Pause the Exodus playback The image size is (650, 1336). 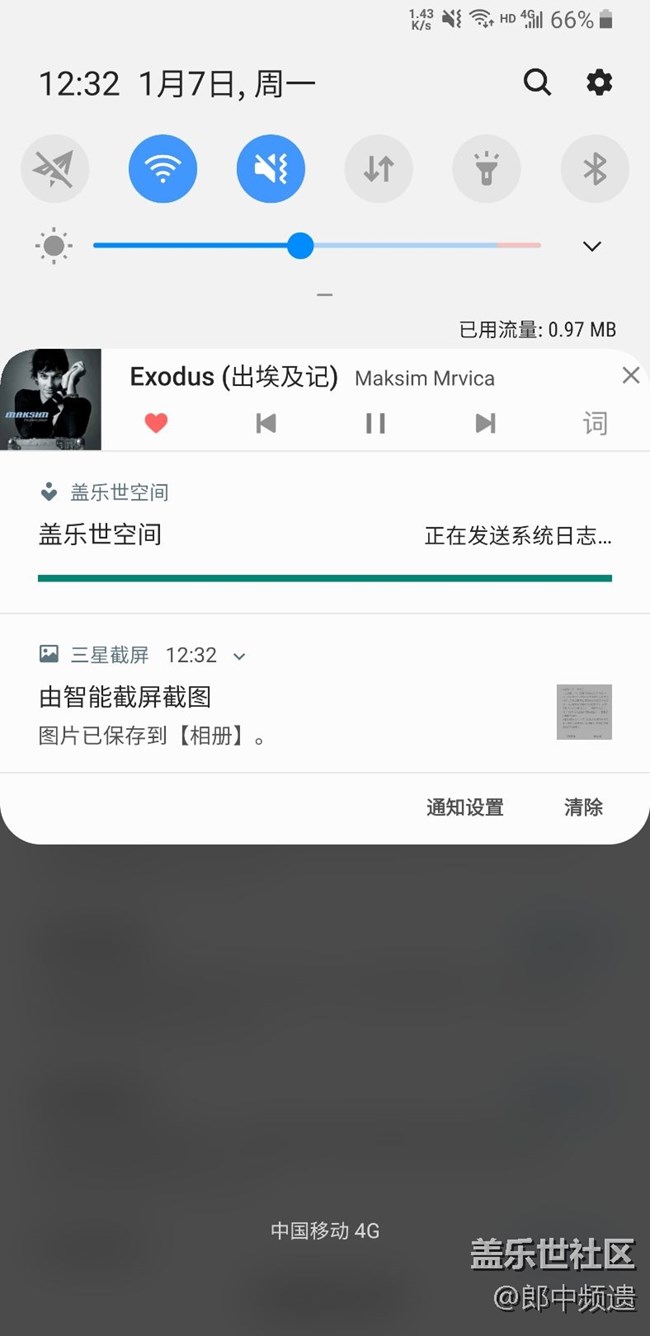[375, 423]
